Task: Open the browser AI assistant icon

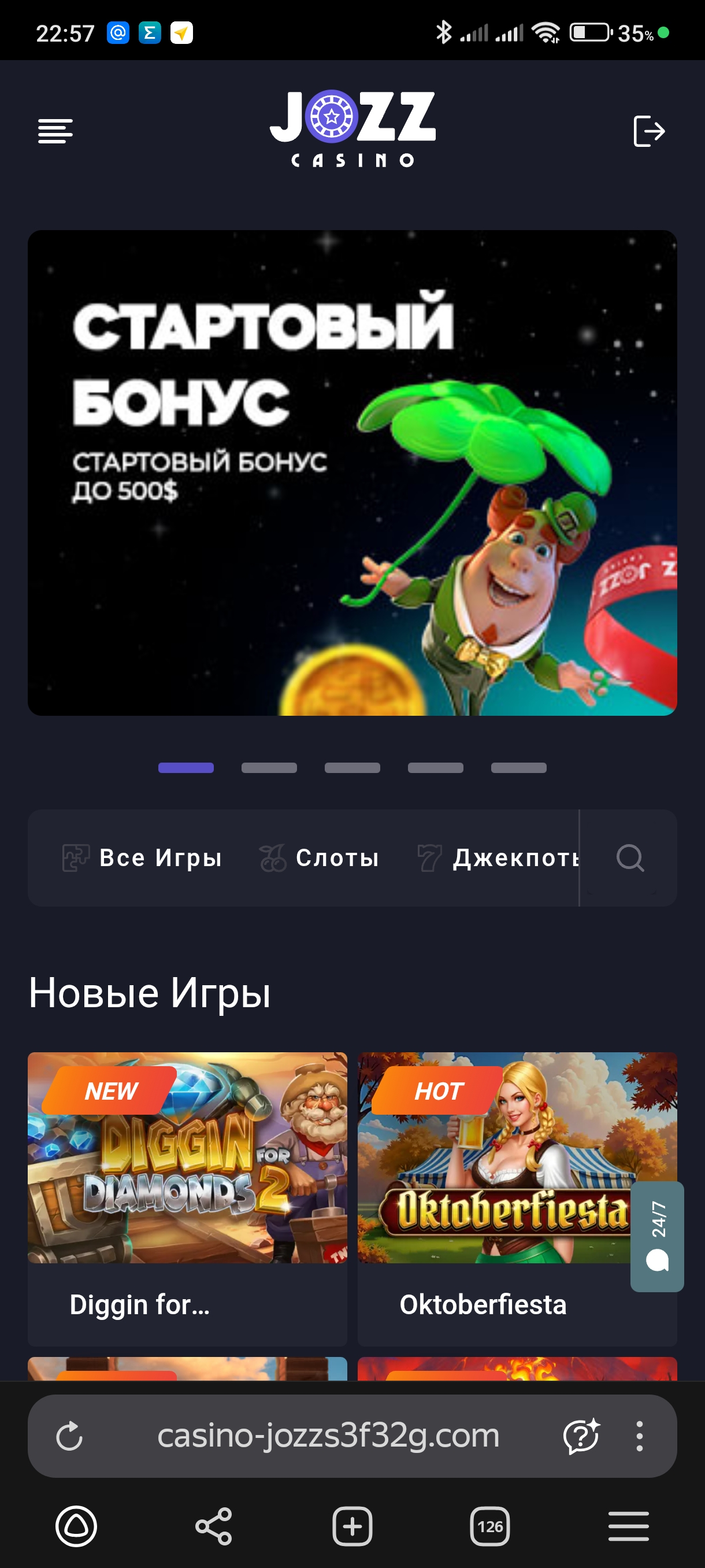Action: tap(581, 1436)
